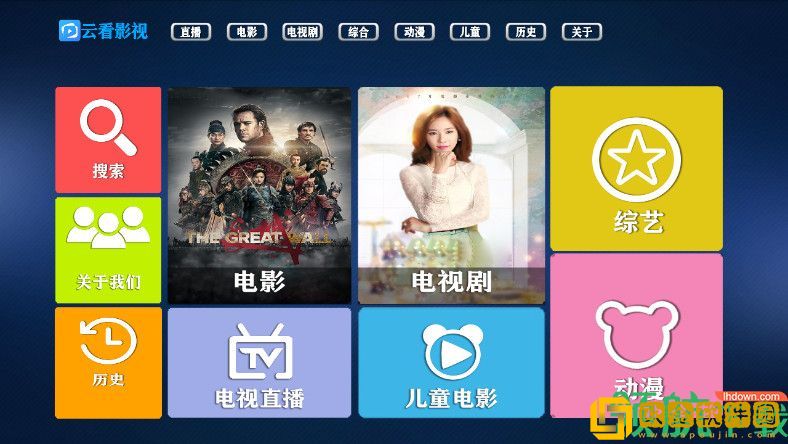Open the 电视剧 poster tile
The width and height of the screenshot is (788, 444).
[x=452, y=195]
